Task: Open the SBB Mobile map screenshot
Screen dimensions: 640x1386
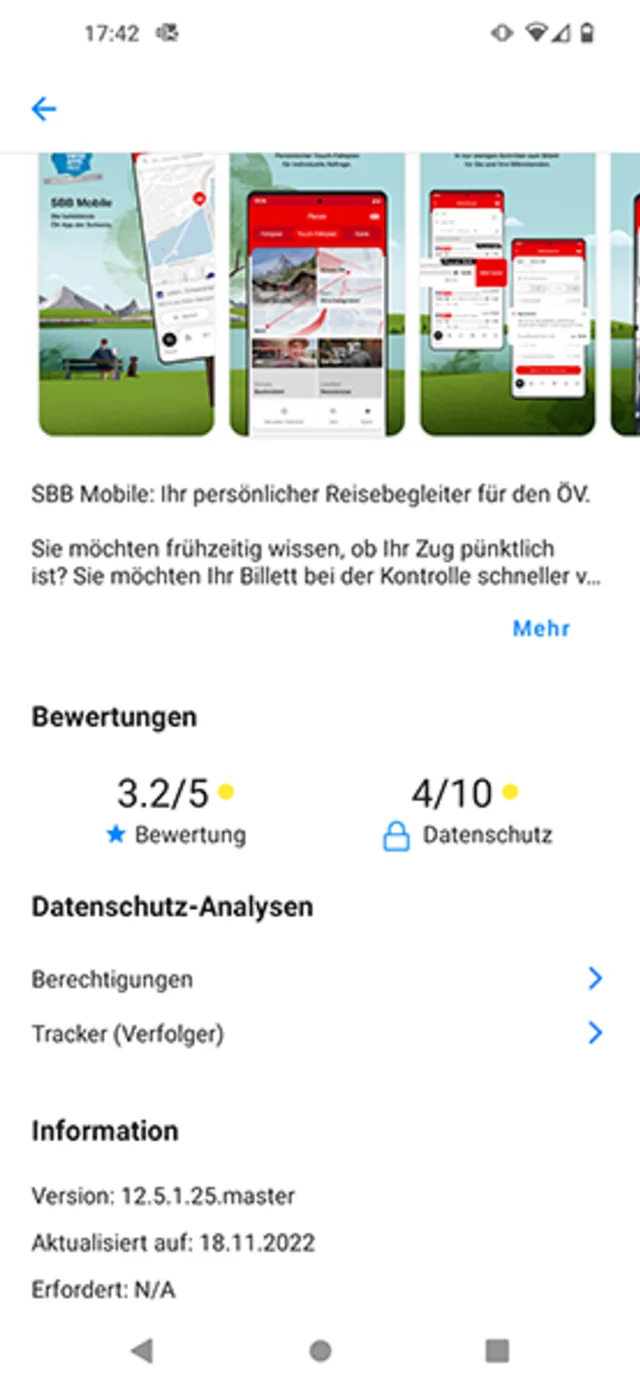Action: coord(126,294)
